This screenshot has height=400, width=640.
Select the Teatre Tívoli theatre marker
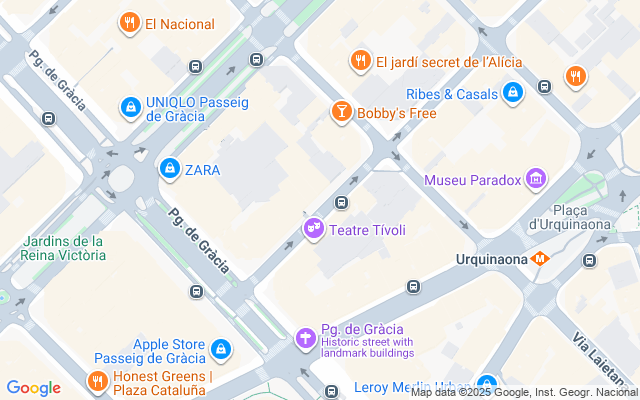(313, 230)
